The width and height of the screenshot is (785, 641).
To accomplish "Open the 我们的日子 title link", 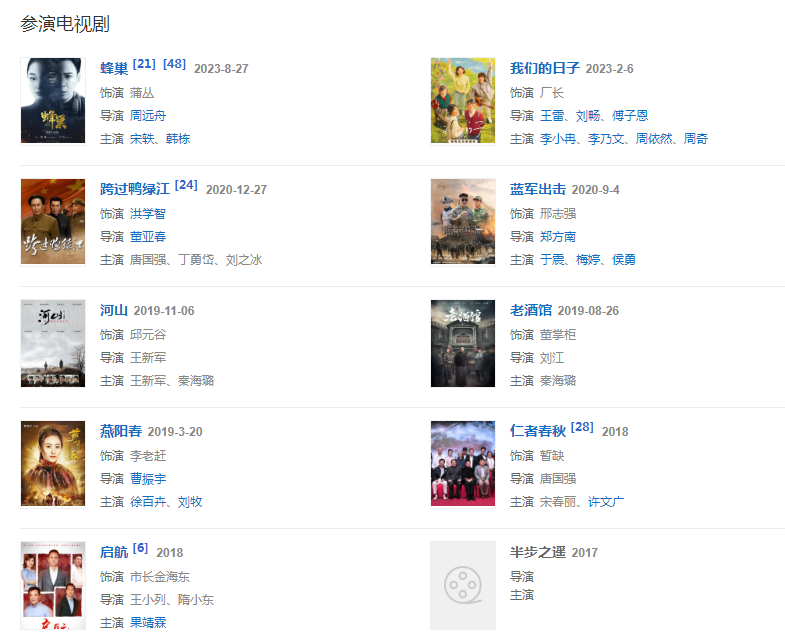I will tap(544, 69).
